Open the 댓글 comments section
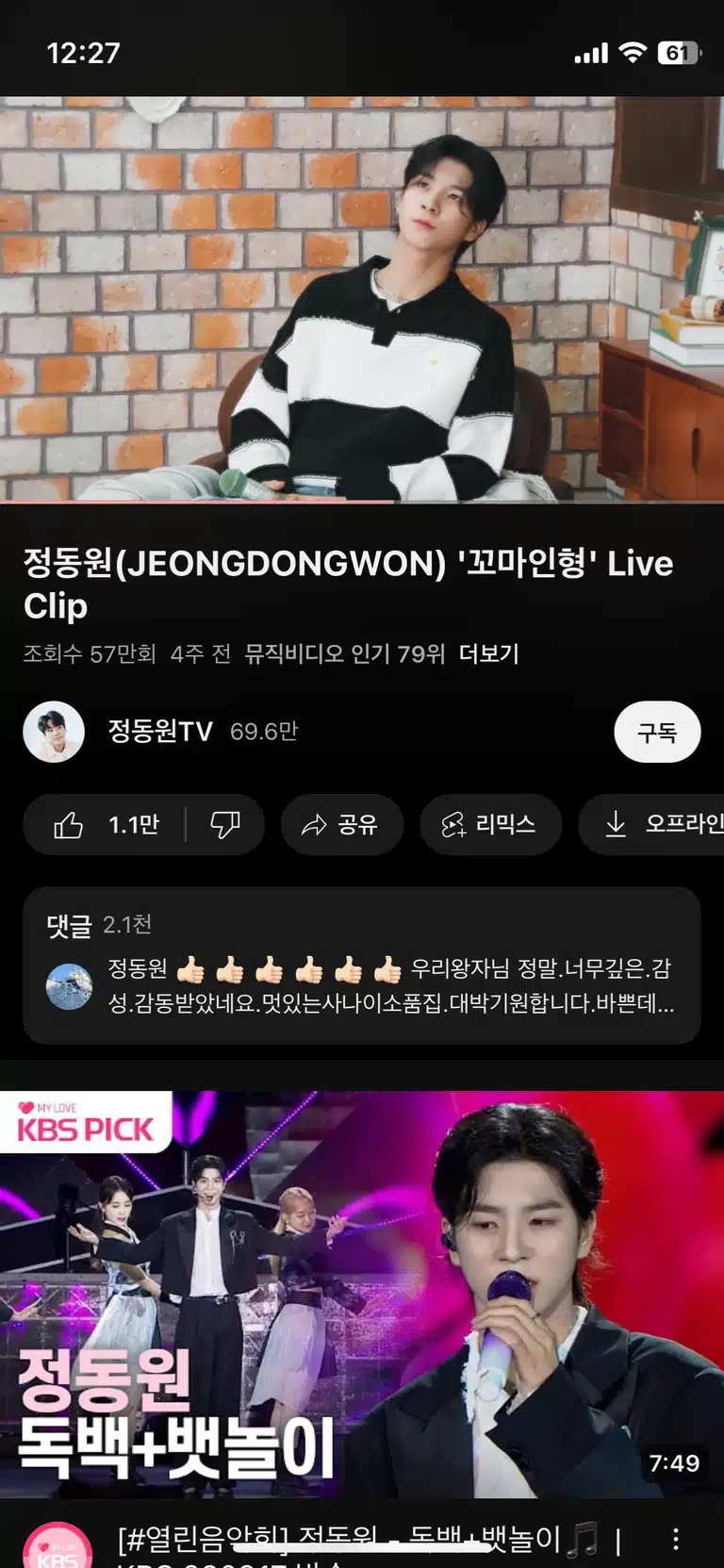Screen dimensions: 724x1568 362,965
